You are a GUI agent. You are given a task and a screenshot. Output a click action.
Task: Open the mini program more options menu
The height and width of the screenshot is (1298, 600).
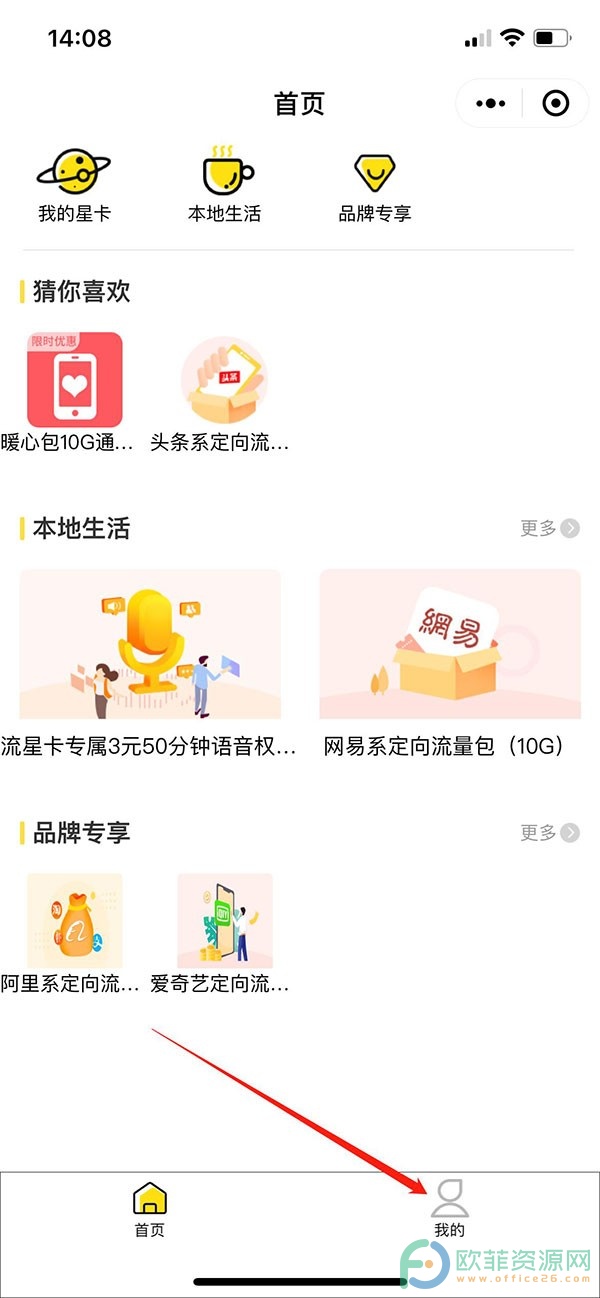pos(490,103)
